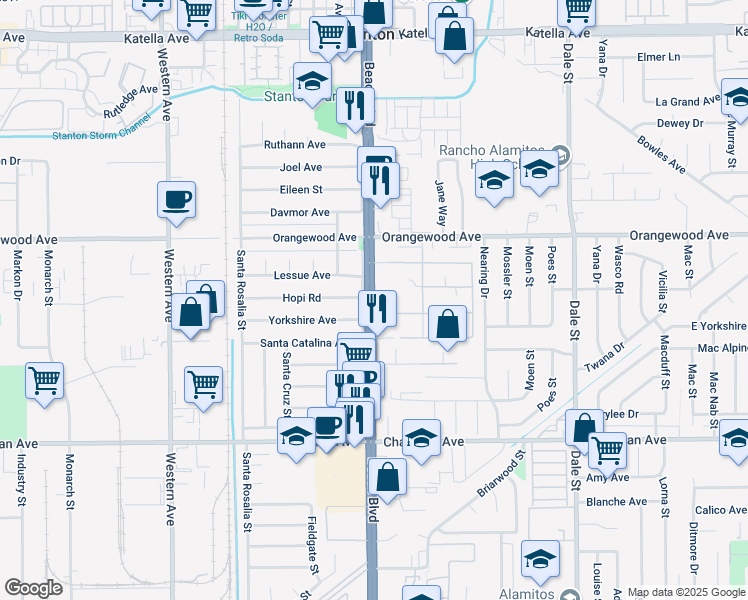The height and width of the screenshot is (600, 748).
Task: Select the shopping cart marker beside Monarch St
Action: click(x=44, y=382)
